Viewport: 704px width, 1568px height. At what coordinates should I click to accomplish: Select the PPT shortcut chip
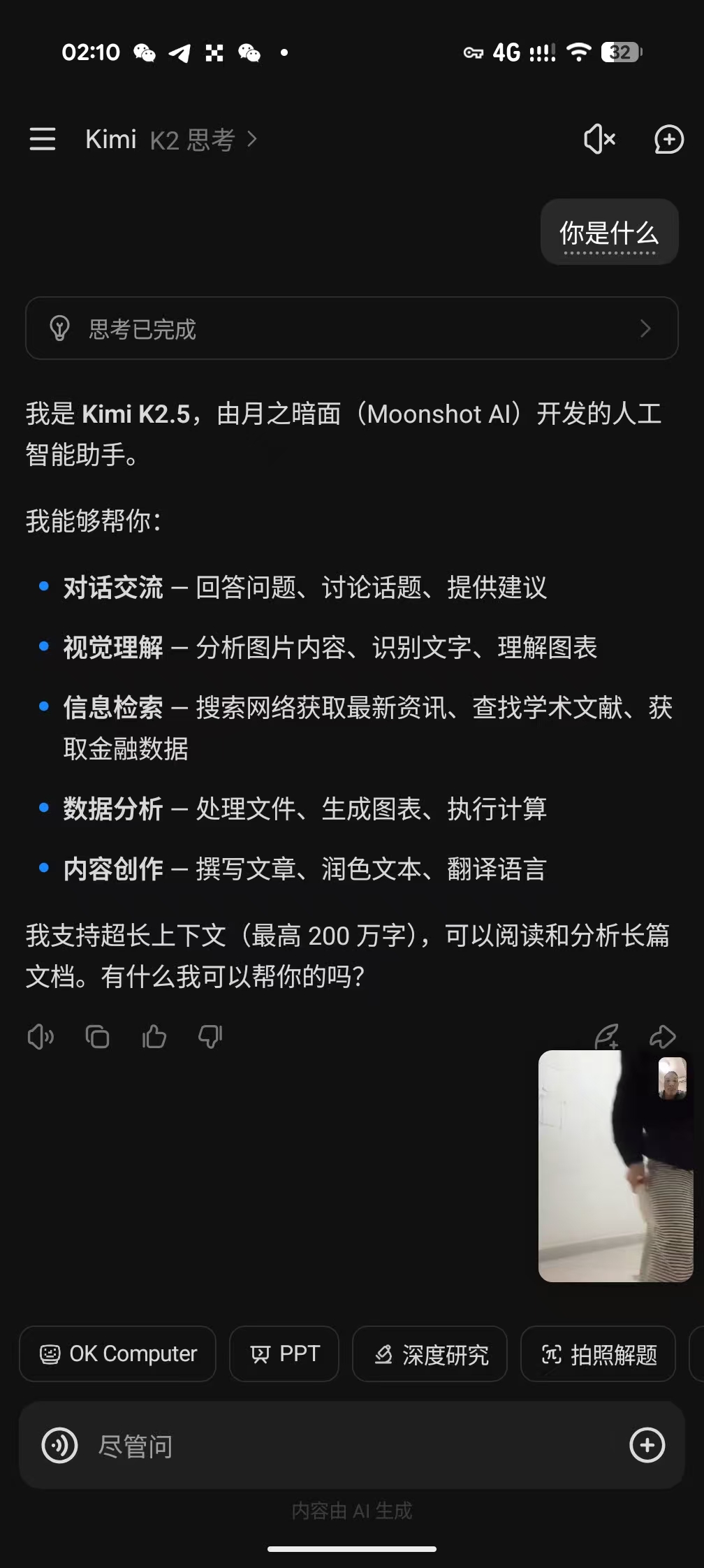pos(284,1353)
